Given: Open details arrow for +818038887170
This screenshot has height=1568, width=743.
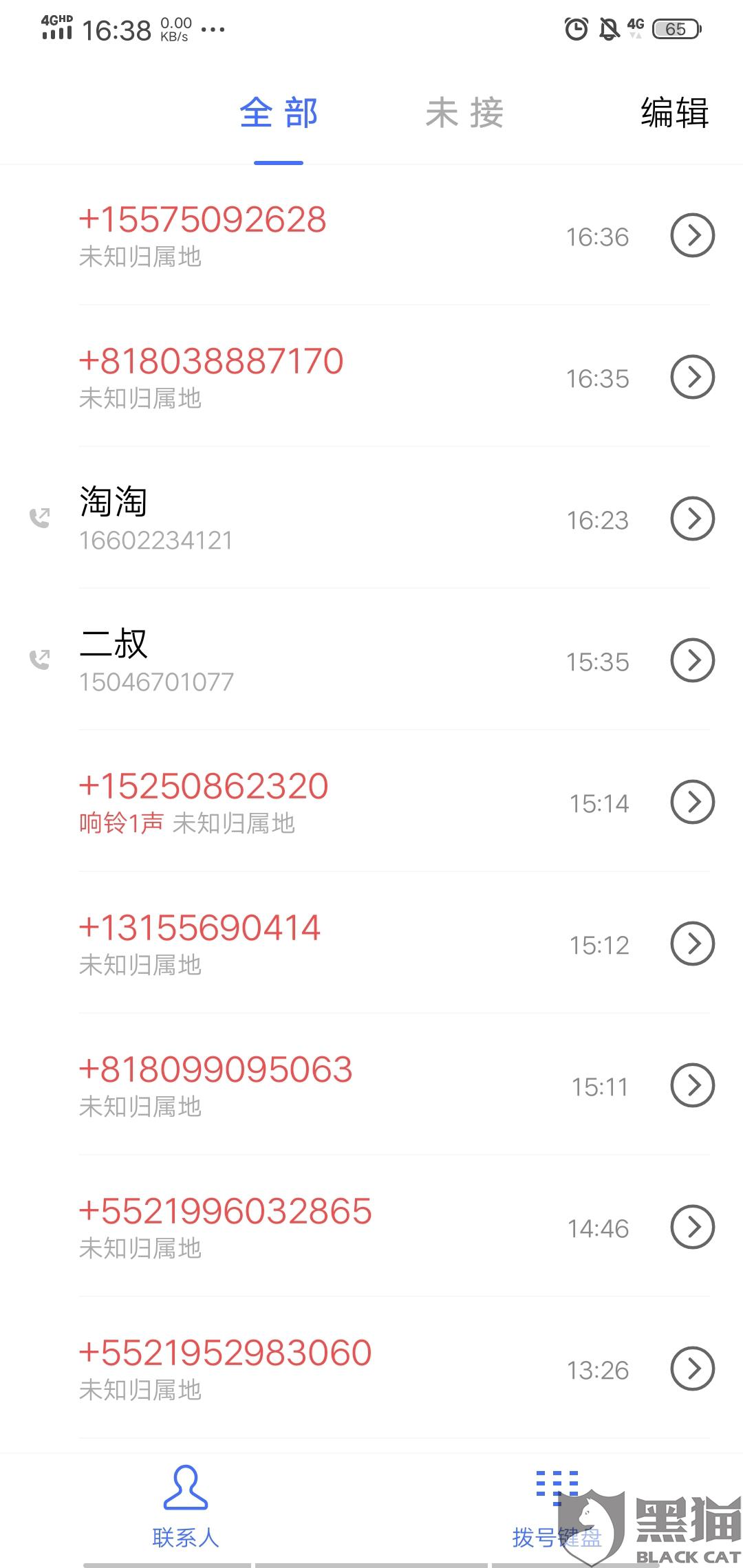Looking at the screenshot, I should click(x=693, y=377).
